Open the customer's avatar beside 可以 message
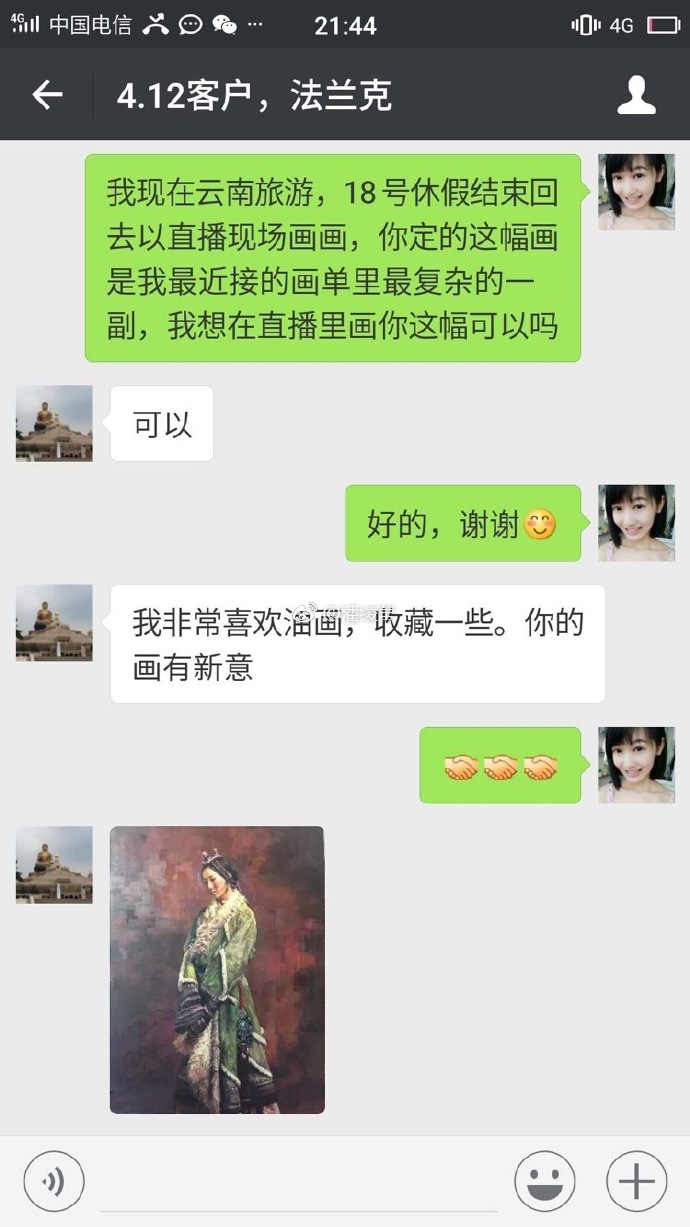Image resolution: width=690 pixels, height=1227 pixels. (54, 423)
